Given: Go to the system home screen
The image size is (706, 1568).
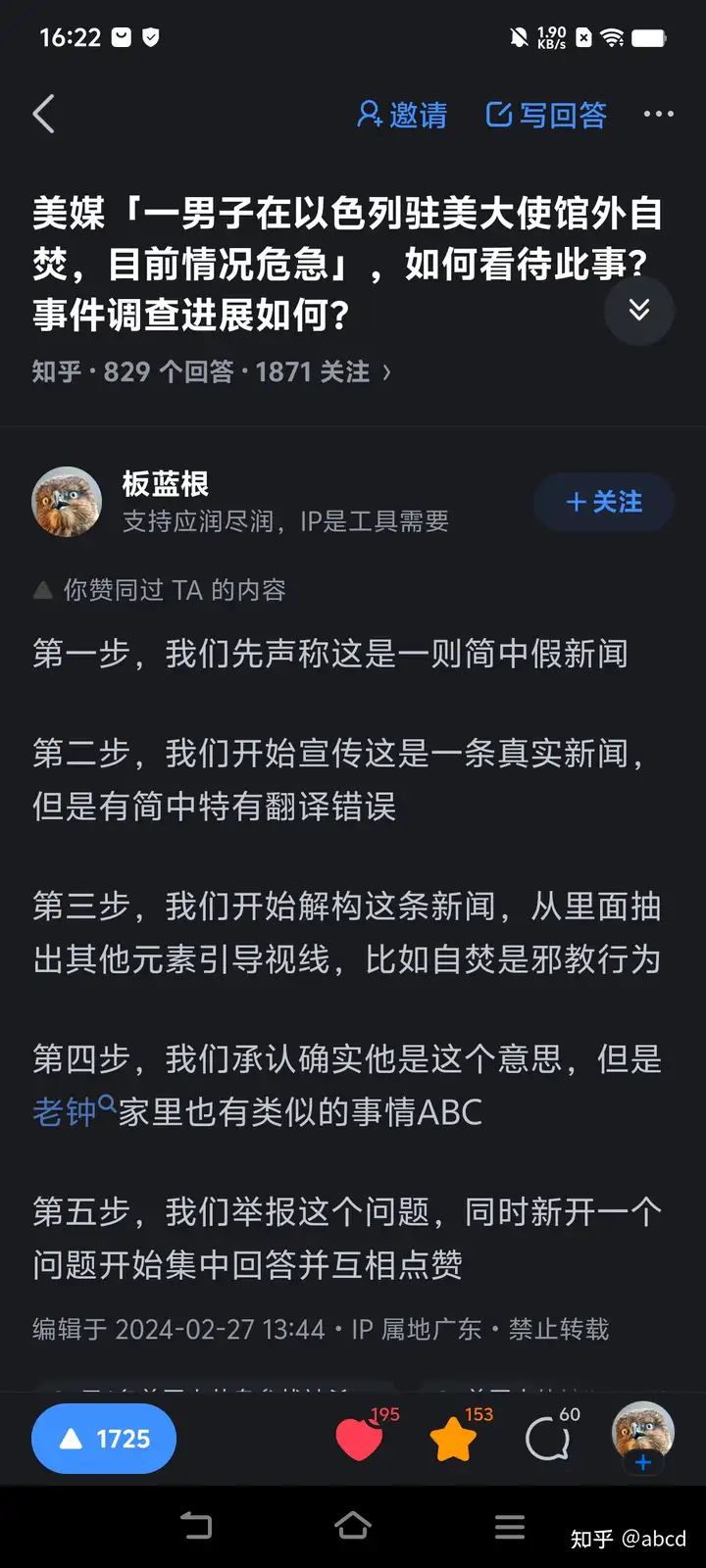Looking at the screenshot, I should (x=353, y=1526).
